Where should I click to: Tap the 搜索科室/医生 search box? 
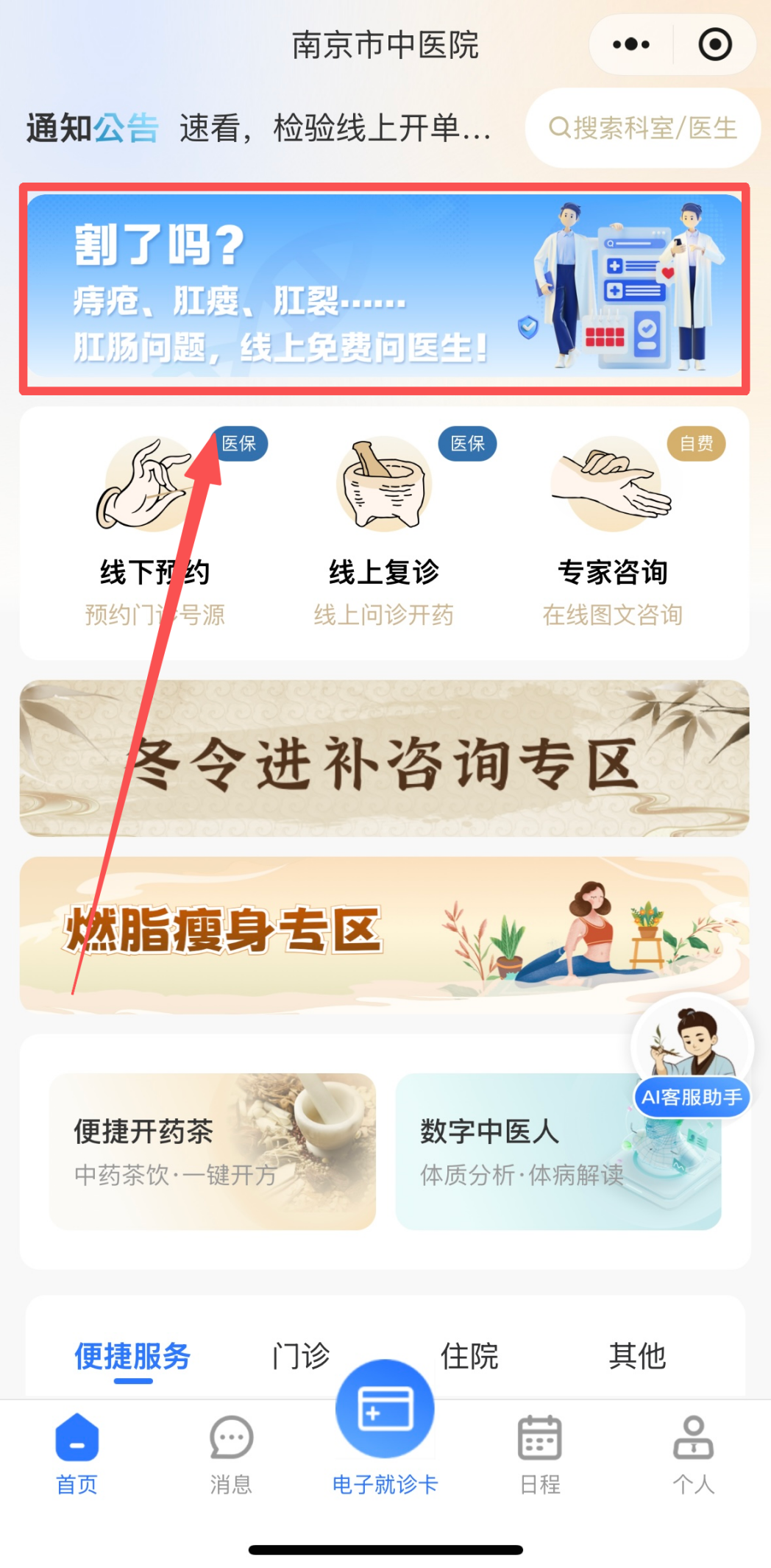642,129
